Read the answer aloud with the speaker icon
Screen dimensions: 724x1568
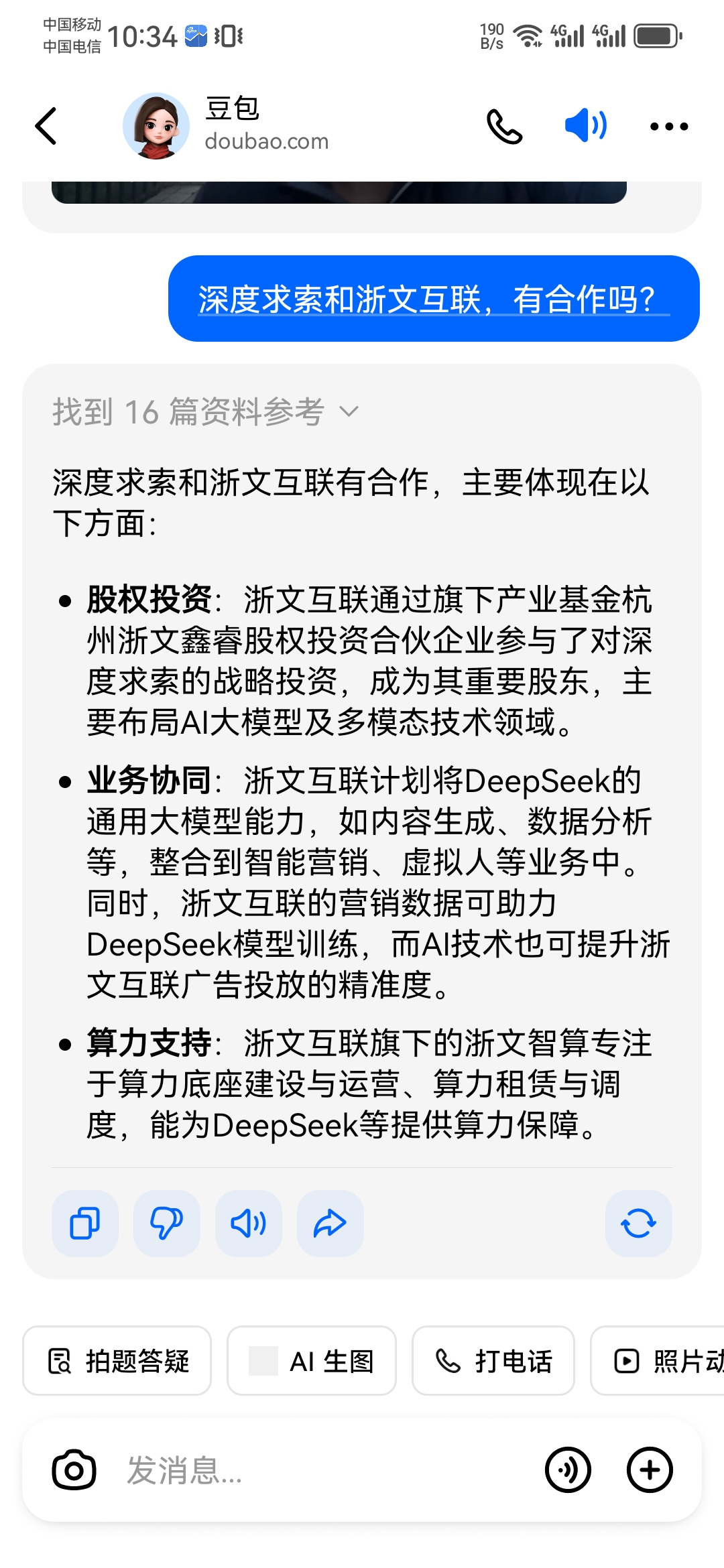(249, 1223)
